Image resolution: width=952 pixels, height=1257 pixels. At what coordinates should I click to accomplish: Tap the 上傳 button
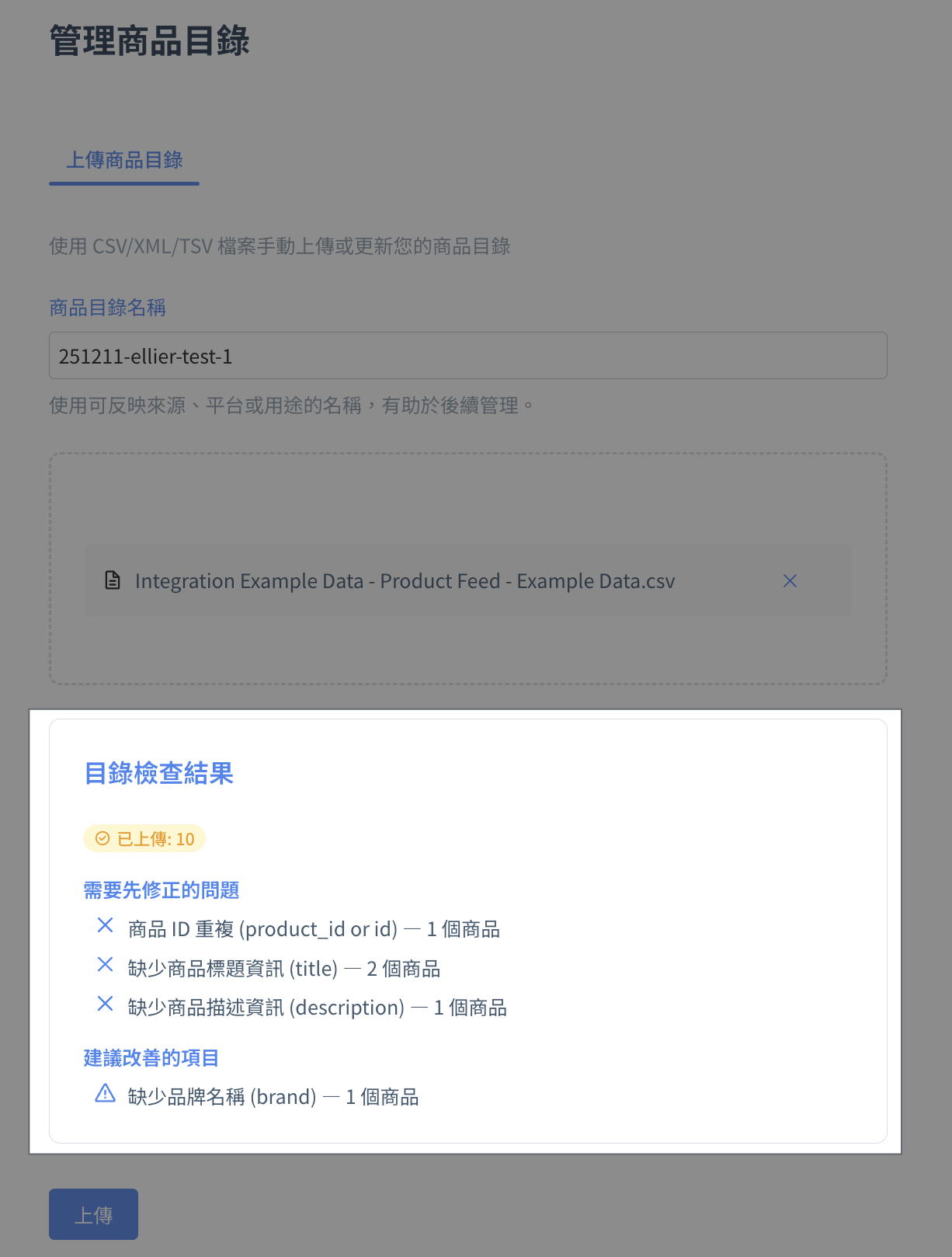point(93,1214)
